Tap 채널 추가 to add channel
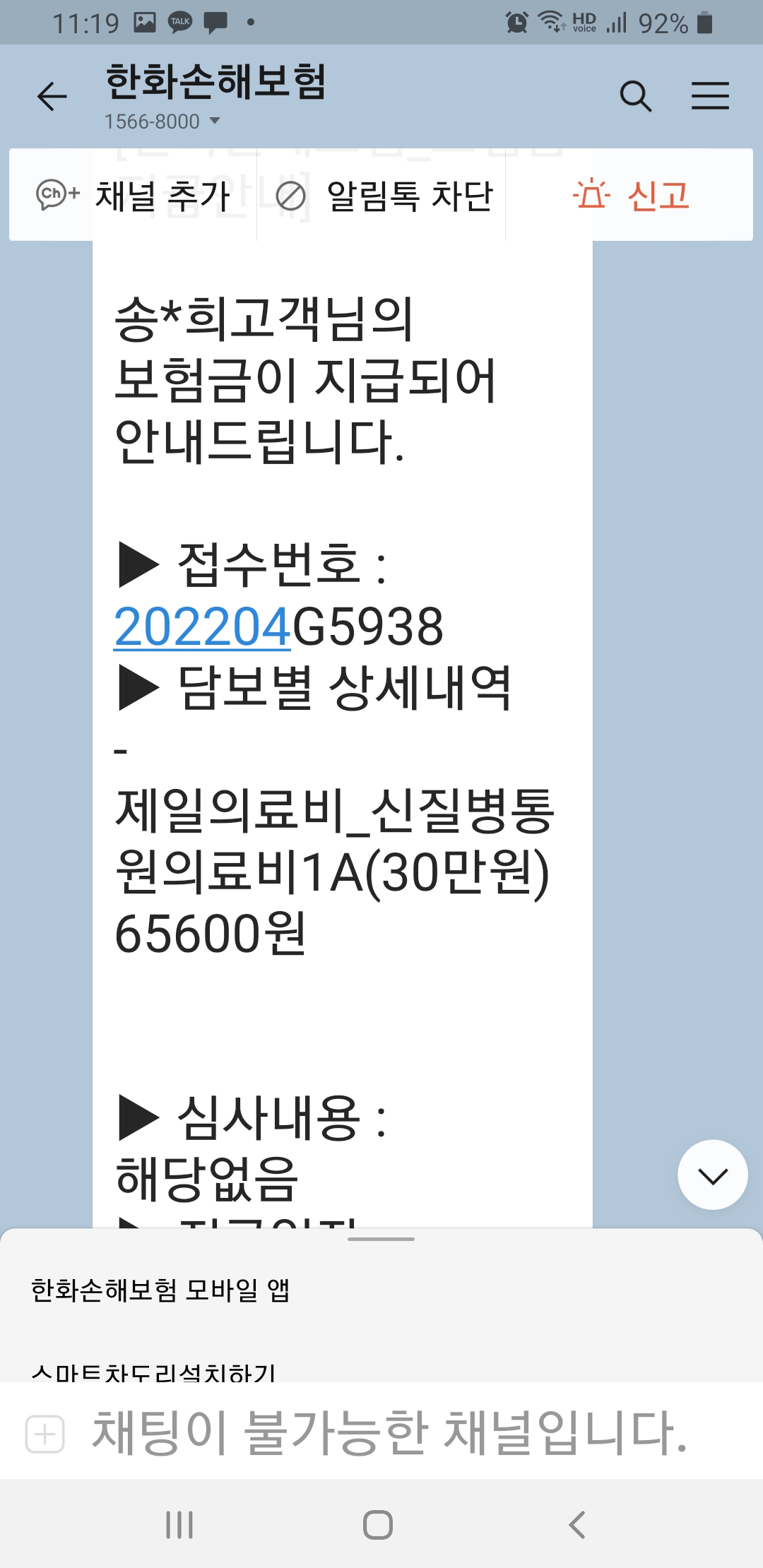The image size is (763, 1568). click(x=134, y=196)
